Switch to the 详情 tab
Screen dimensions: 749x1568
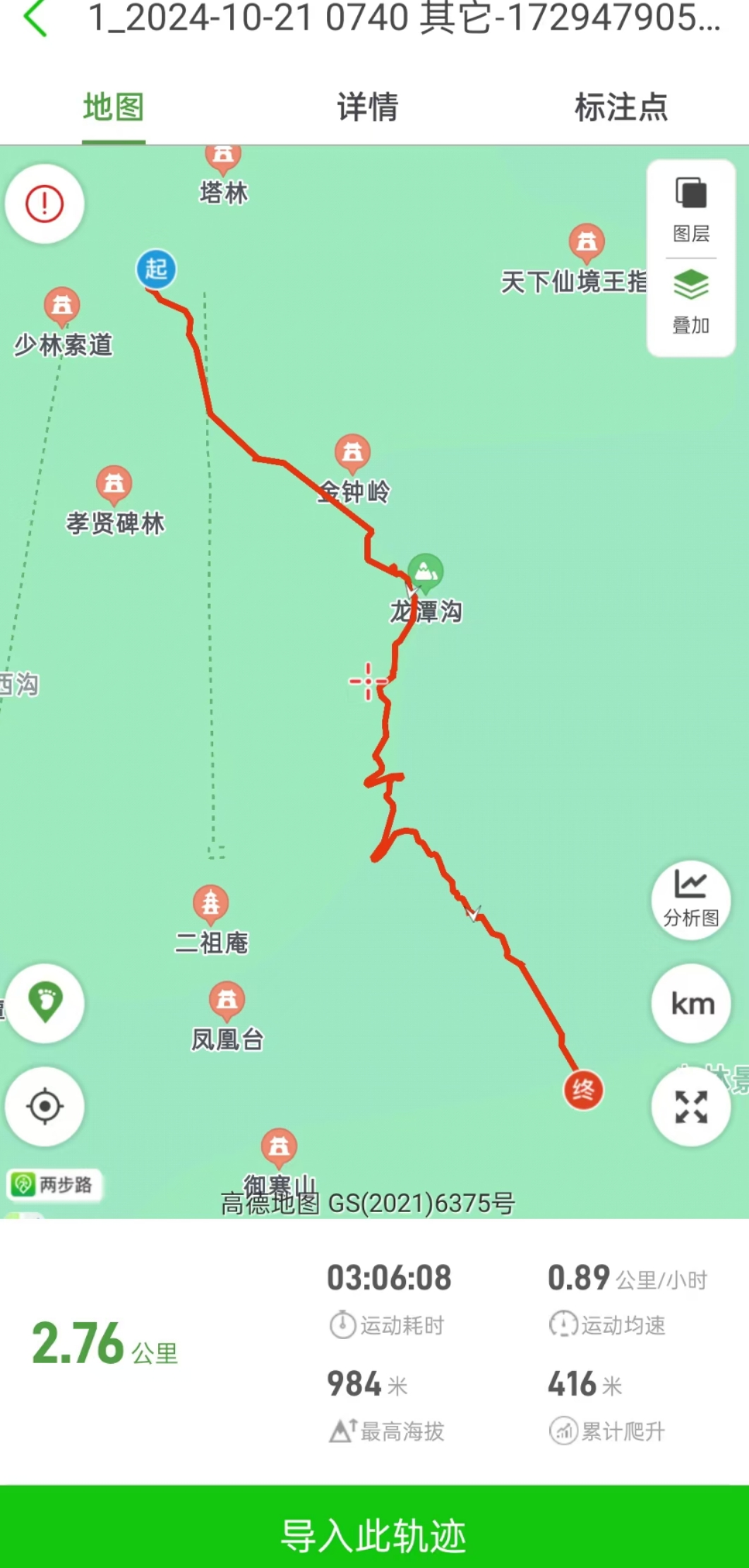367,107
